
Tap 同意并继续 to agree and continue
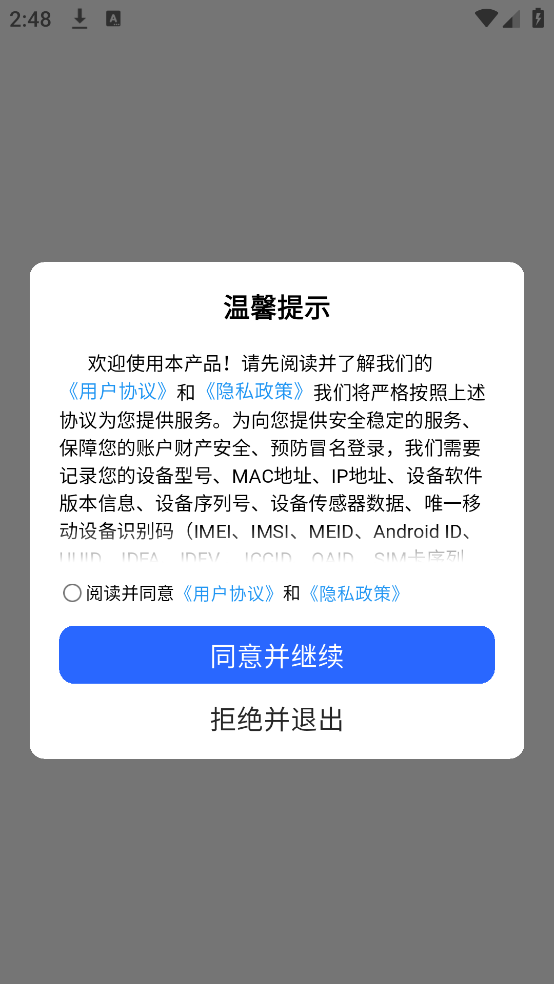point(277,655)
